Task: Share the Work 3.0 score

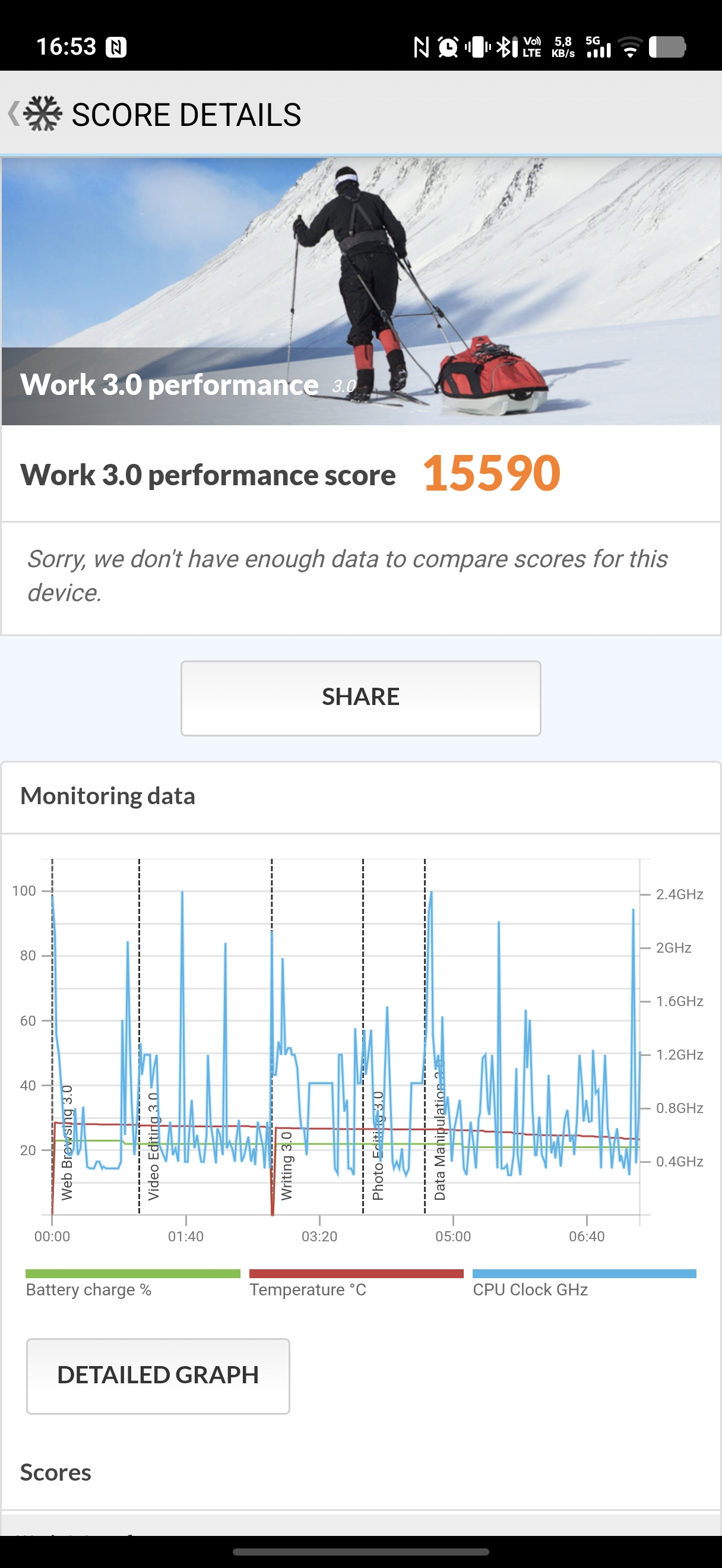Action: click(x=360, y=697)
